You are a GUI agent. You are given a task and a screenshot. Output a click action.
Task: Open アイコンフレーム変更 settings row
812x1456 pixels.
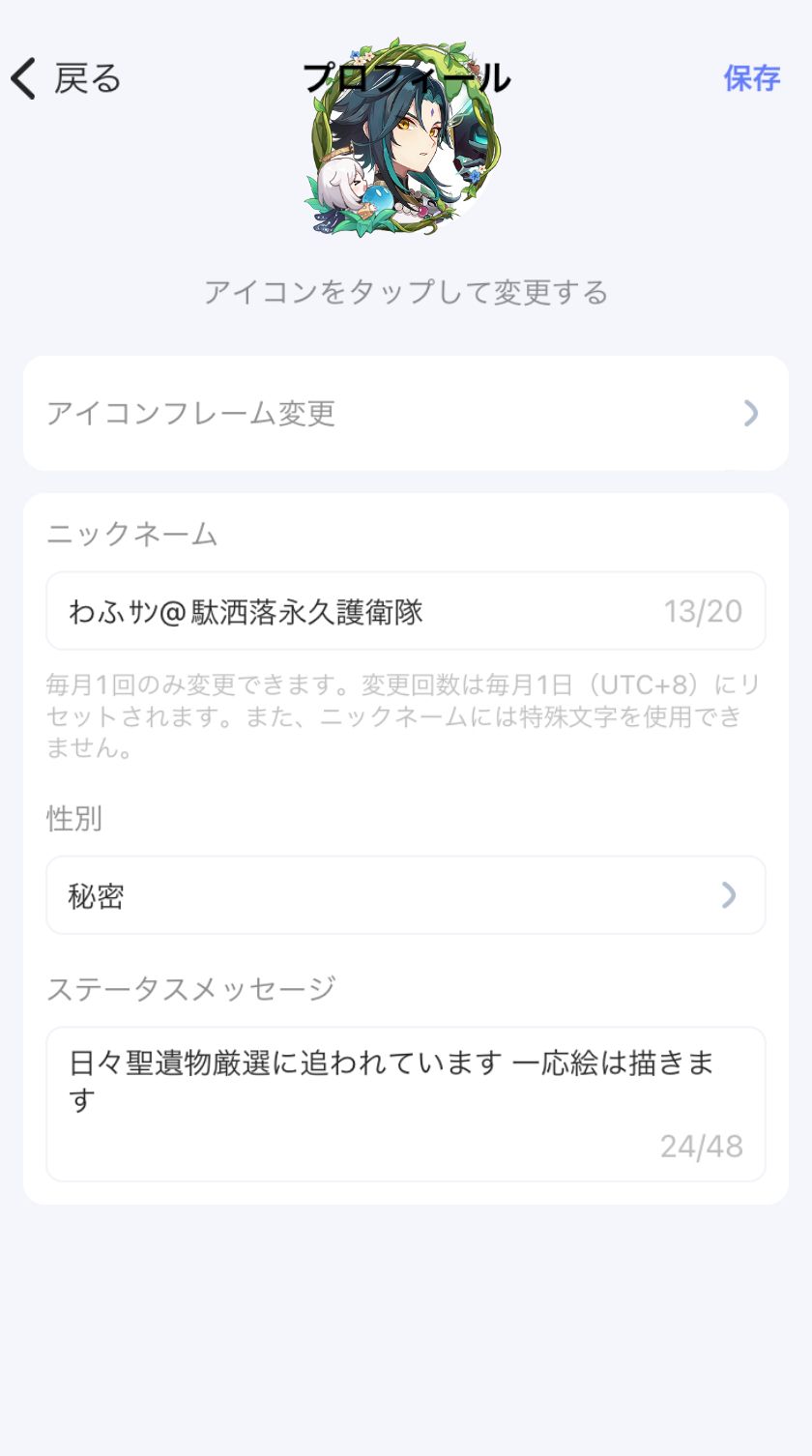[405, 414]
